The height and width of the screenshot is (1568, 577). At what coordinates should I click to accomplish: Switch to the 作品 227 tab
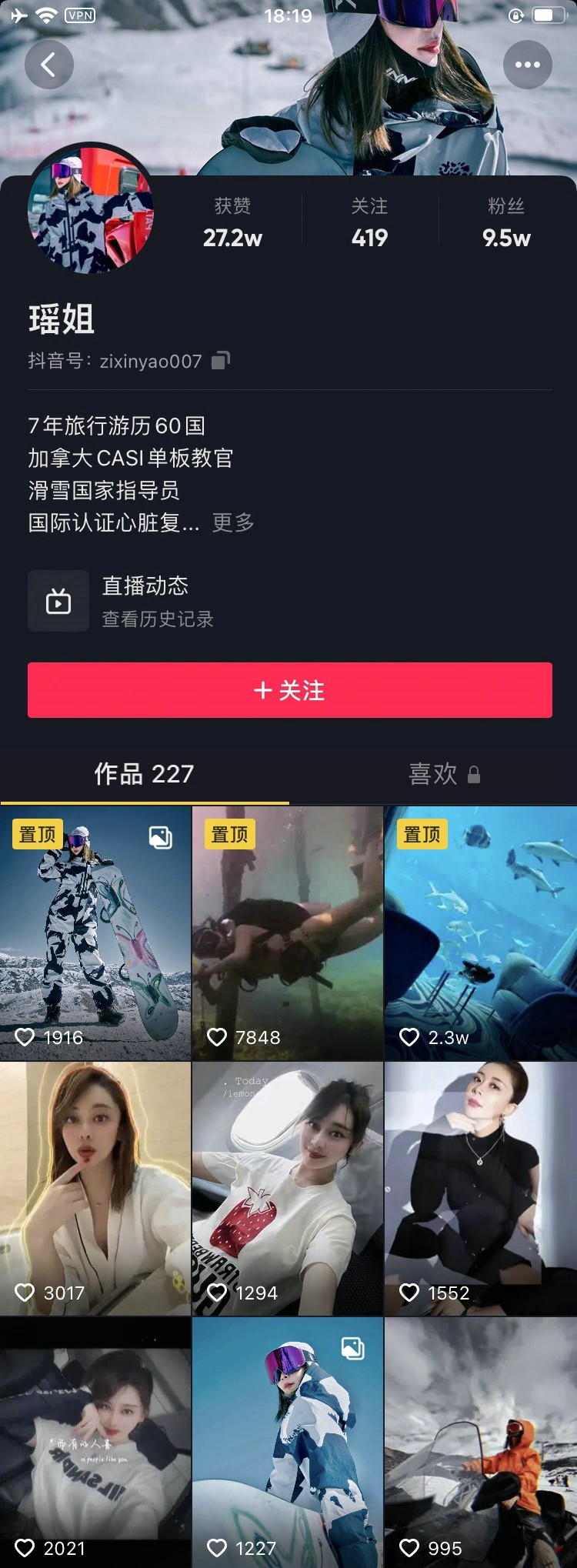click(144, 774)
